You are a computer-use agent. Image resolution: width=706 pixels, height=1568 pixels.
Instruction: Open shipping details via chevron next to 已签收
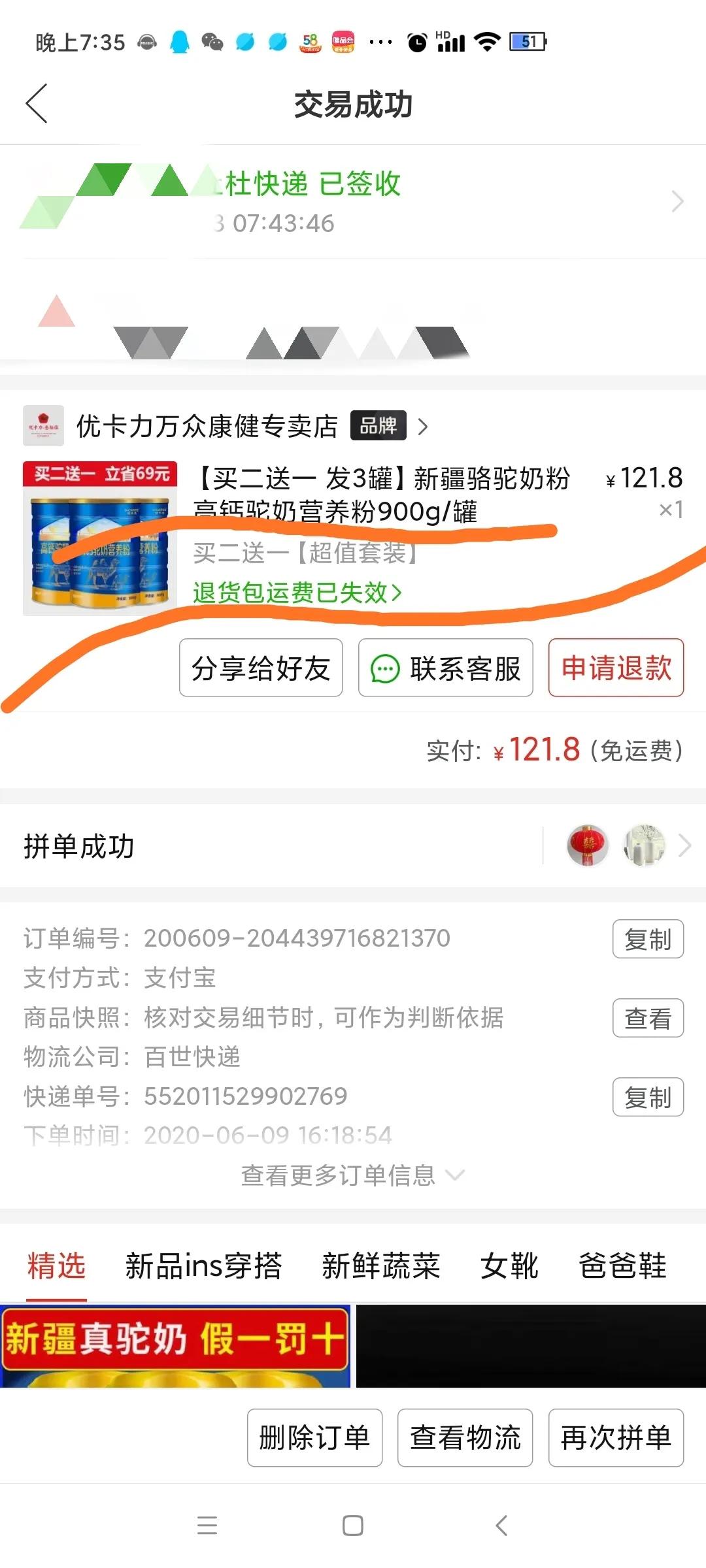pyautogui.click(x=678, y=203)
